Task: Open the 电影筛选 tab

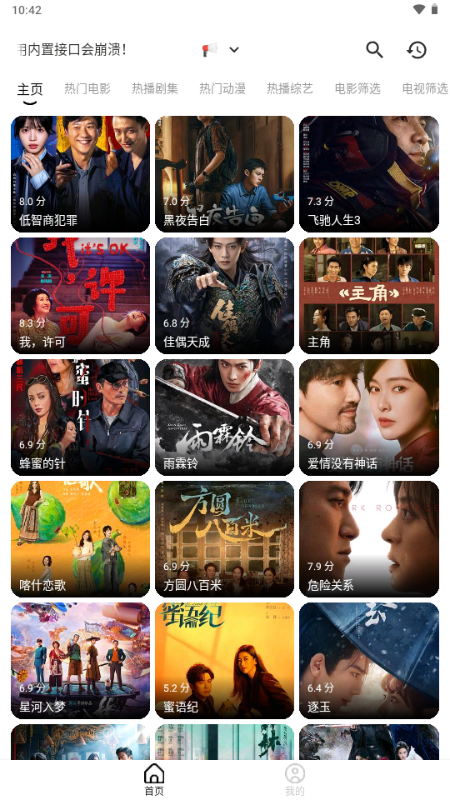Action: [357, 88]
